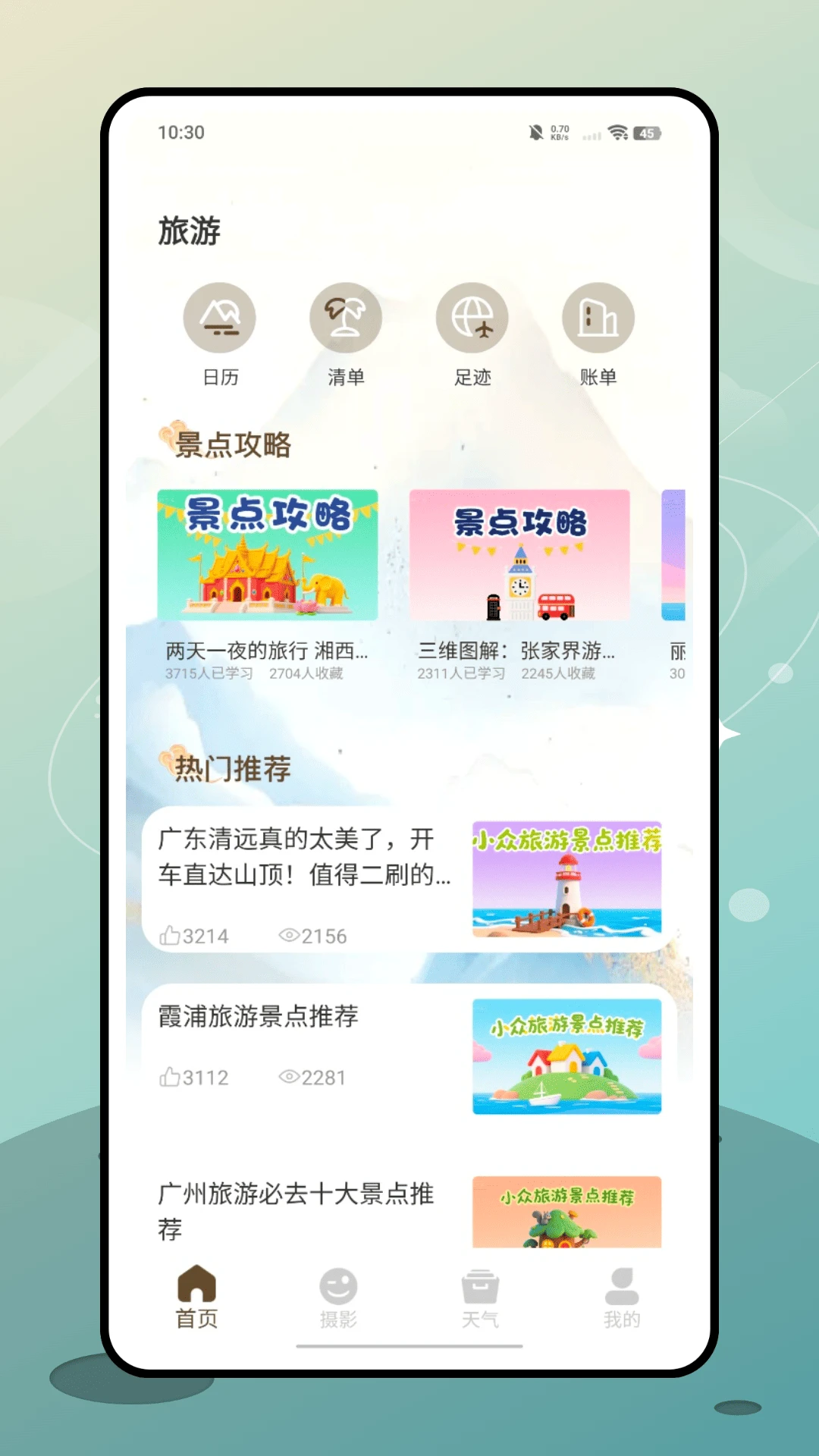Switch to the 摄影 tab
Image resolution: width=819 pixels, height=1456 pixels.
(x=338, y=1297)
